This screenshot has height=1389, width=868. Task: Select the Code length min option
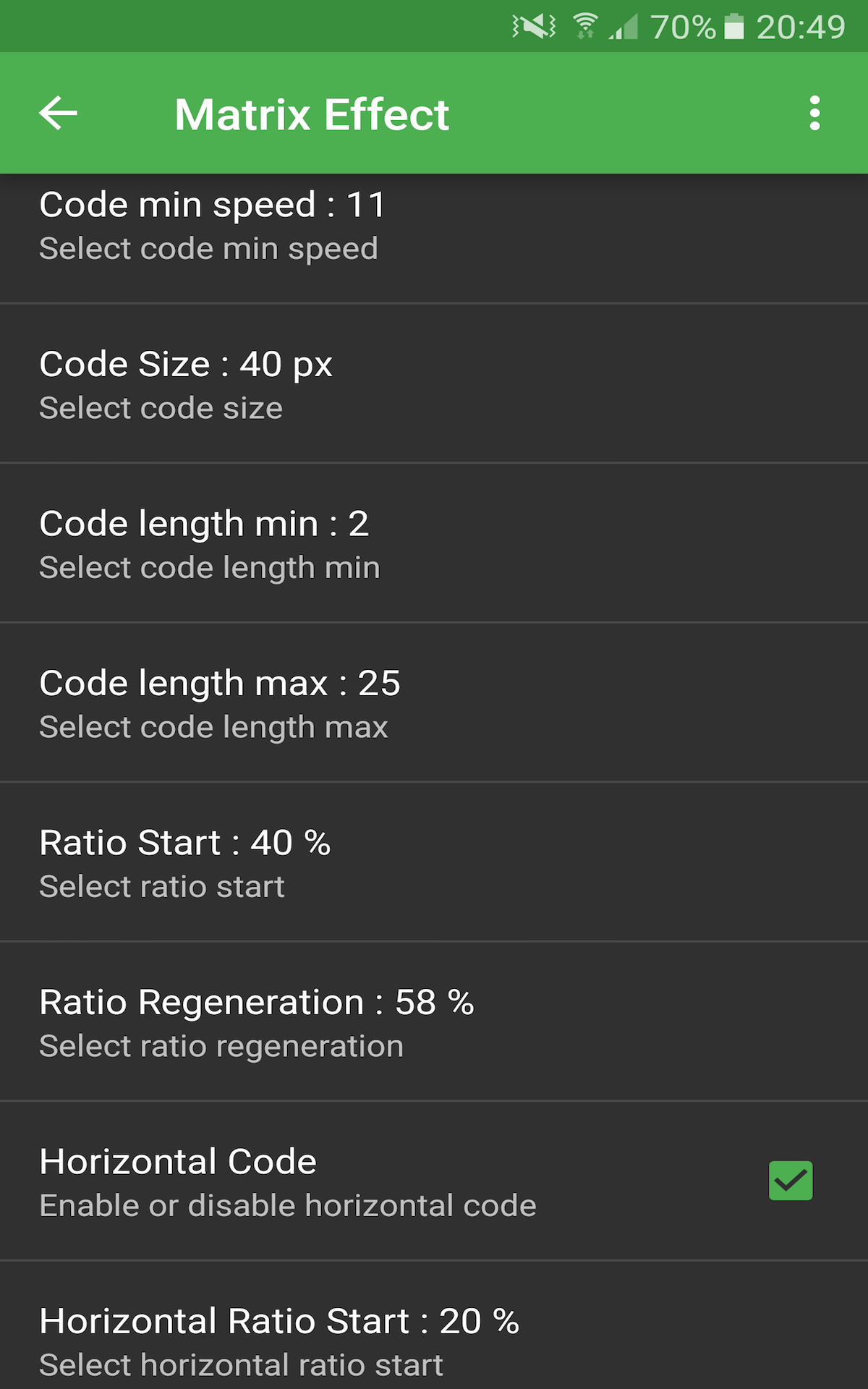tap(434, 543)
